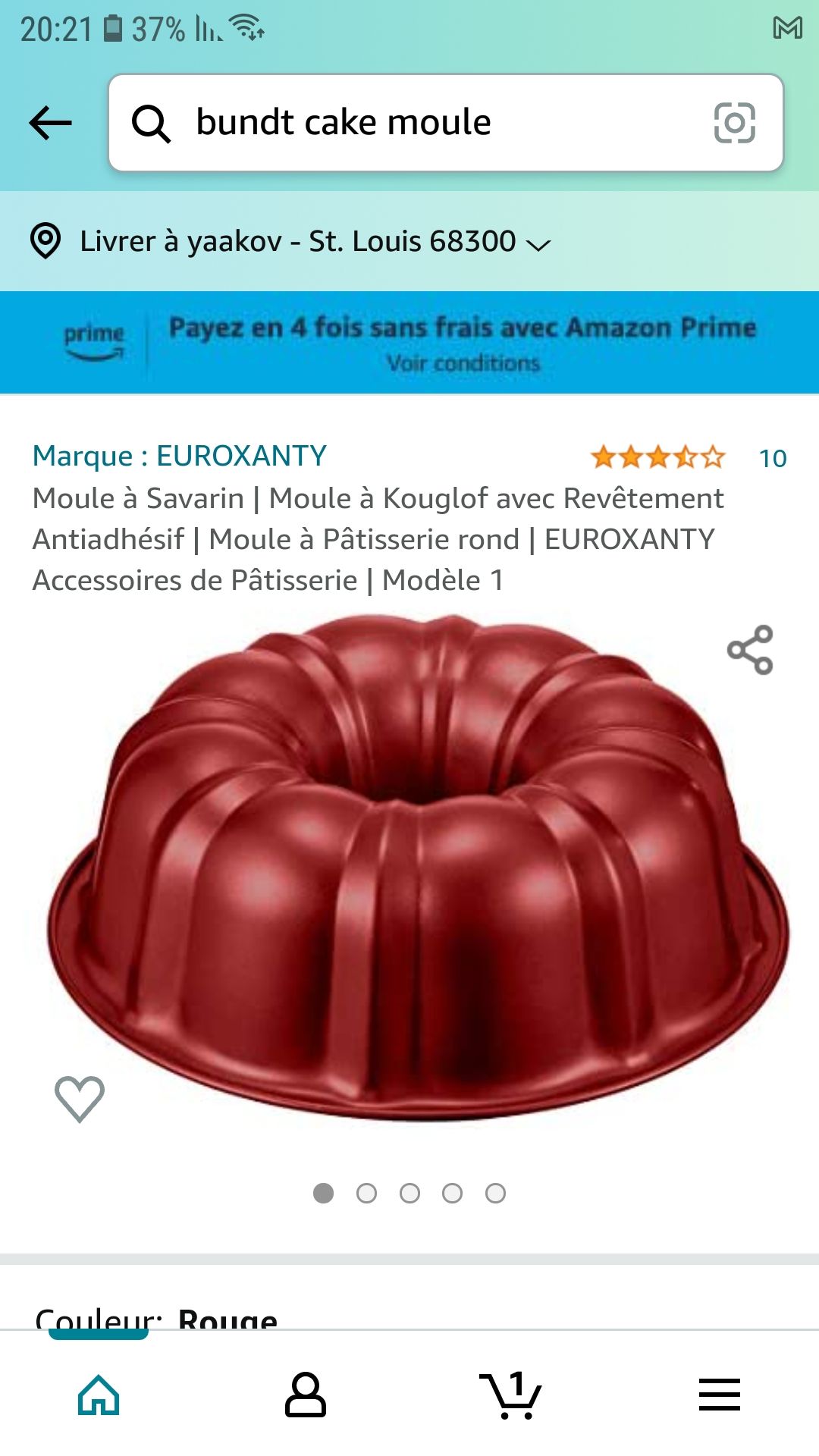Share this product

click(x=749, y=650)
